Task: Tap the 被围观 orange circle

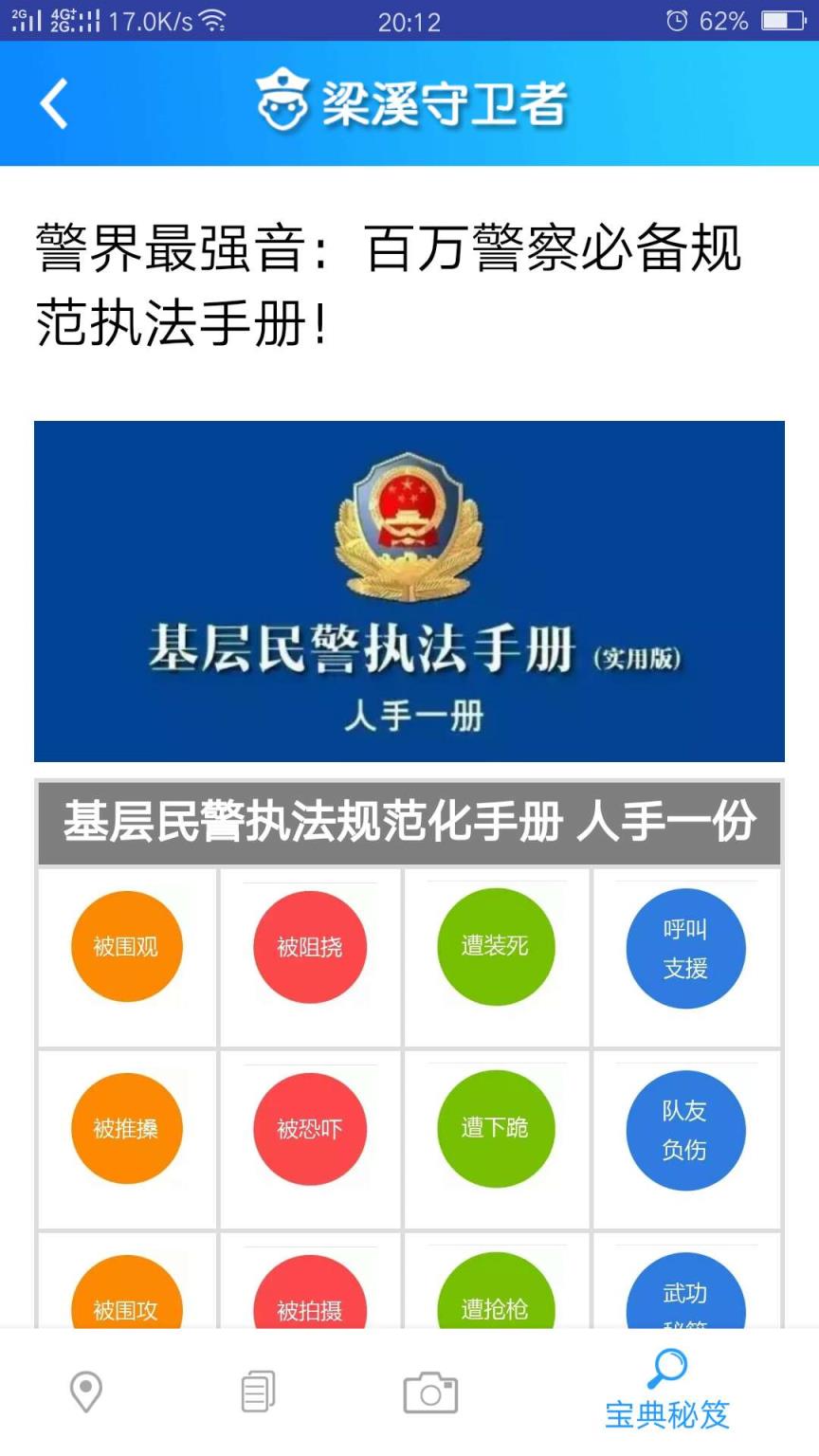Action: coord(126,947)
